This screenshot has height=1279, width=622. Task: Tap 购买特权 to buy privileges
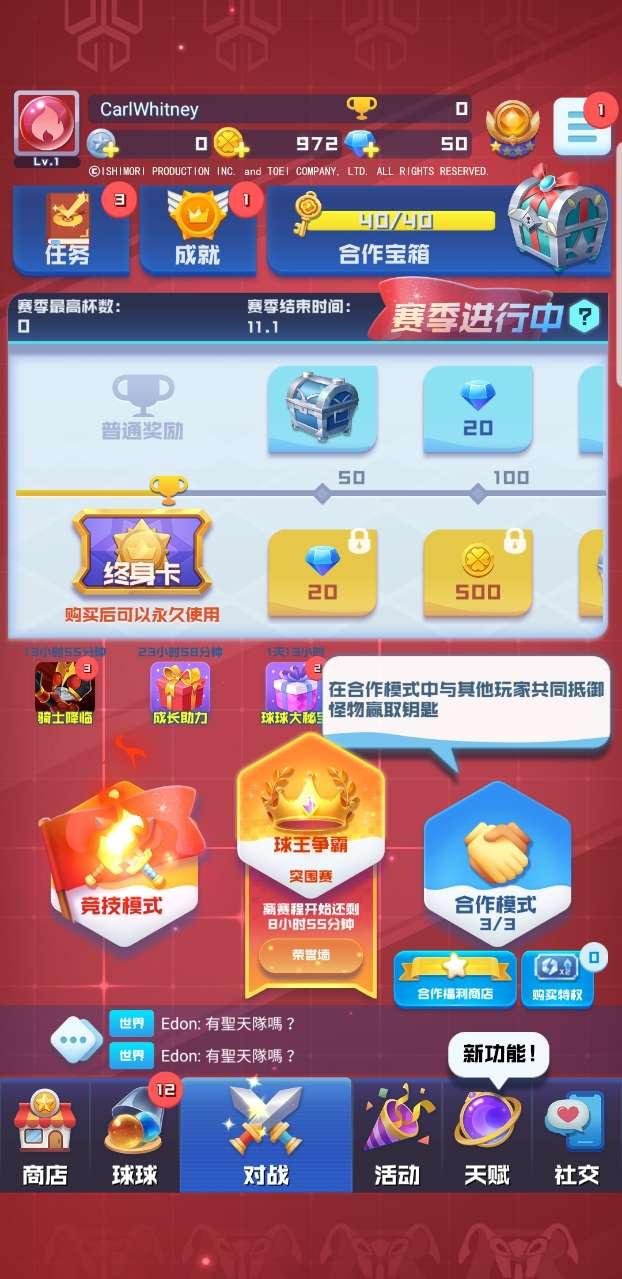pyautogui.click(x=558, y=978)
